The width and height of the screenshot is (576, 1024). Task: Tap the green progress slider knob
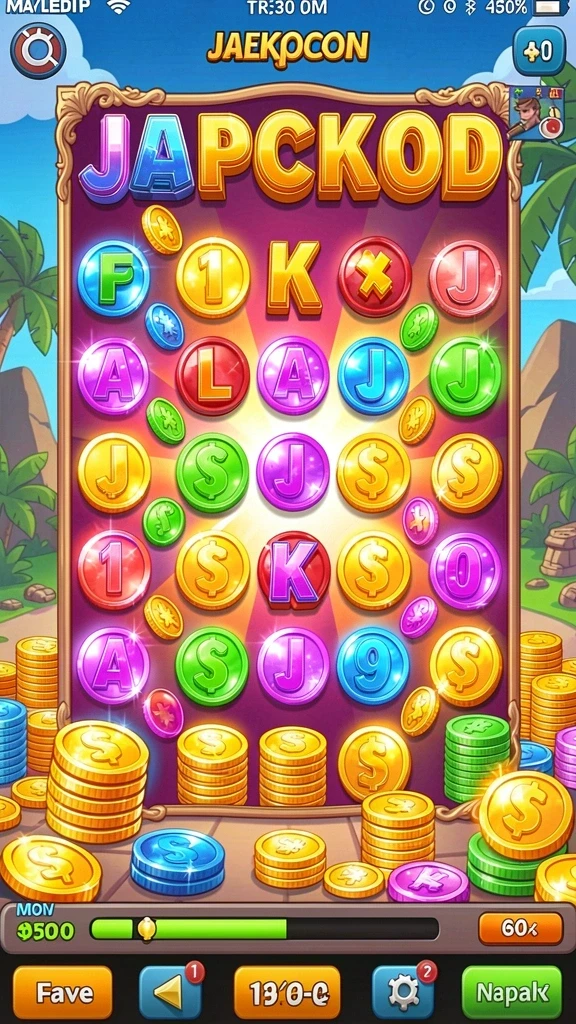click(147, 929)
